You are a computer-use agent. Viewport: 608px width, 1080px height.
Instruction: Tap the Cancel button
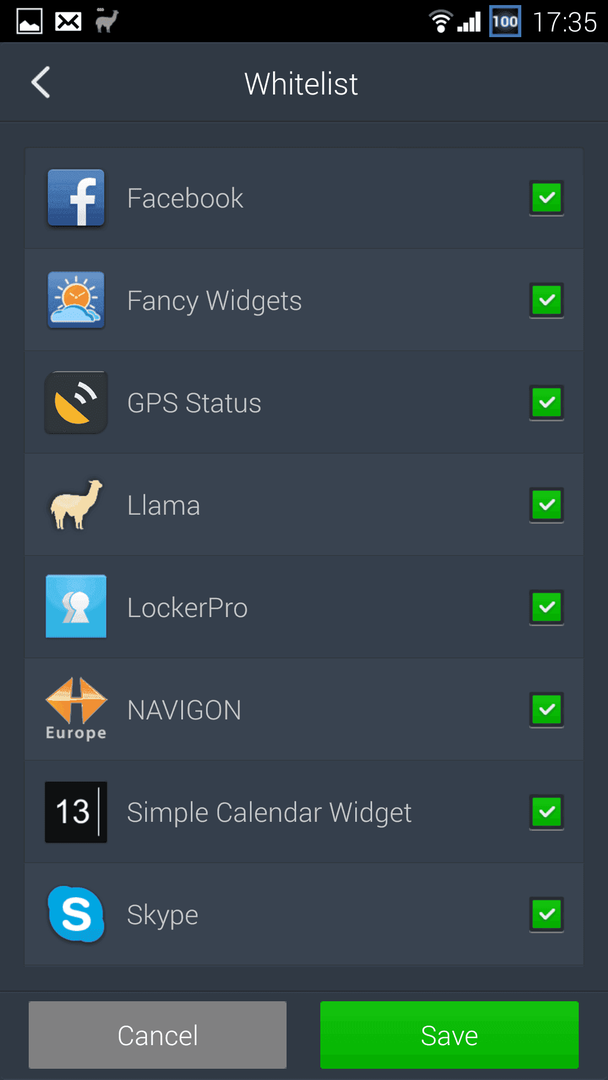point(158,1035)
